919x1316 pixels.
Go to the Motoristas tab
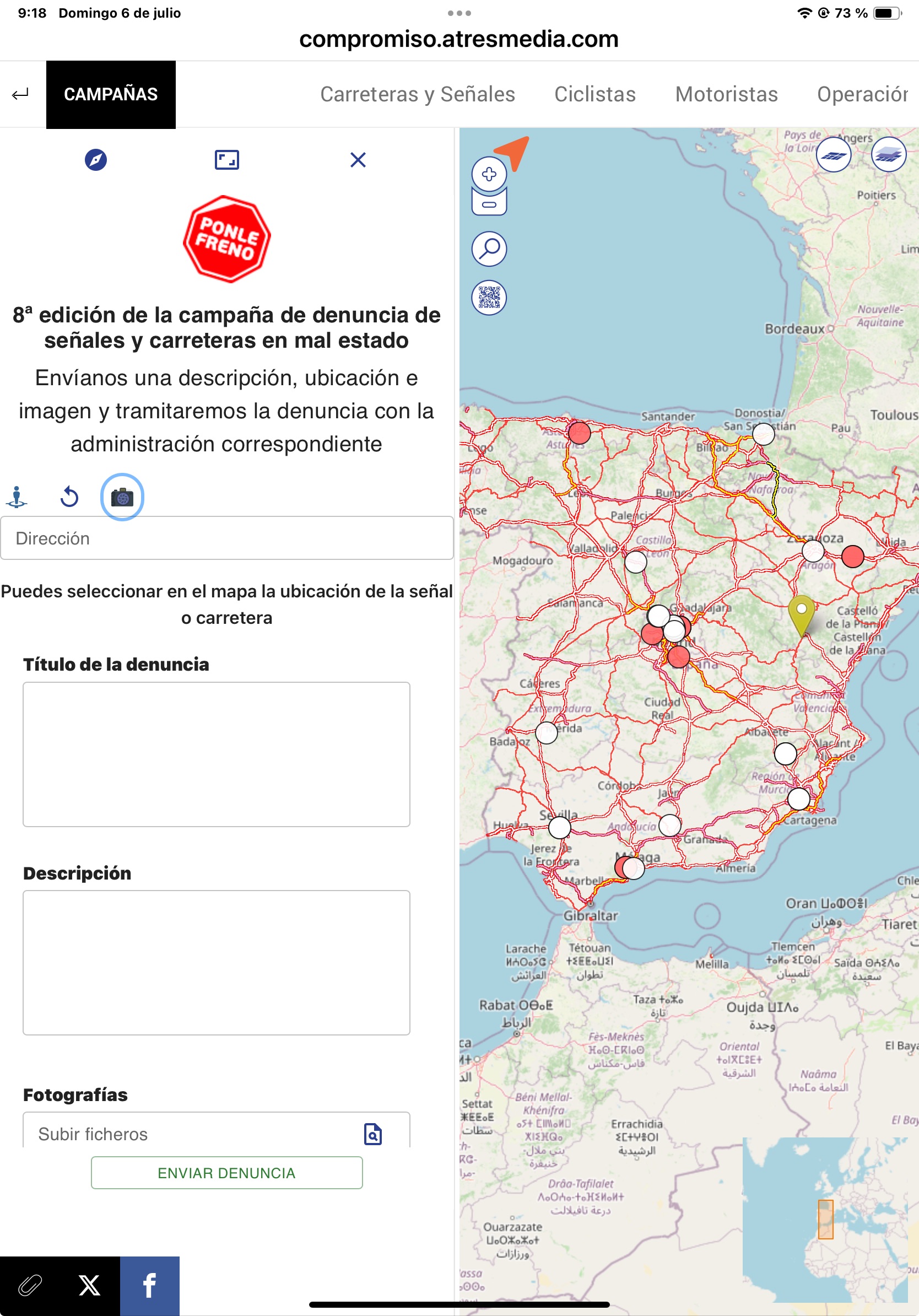point(726,94)
